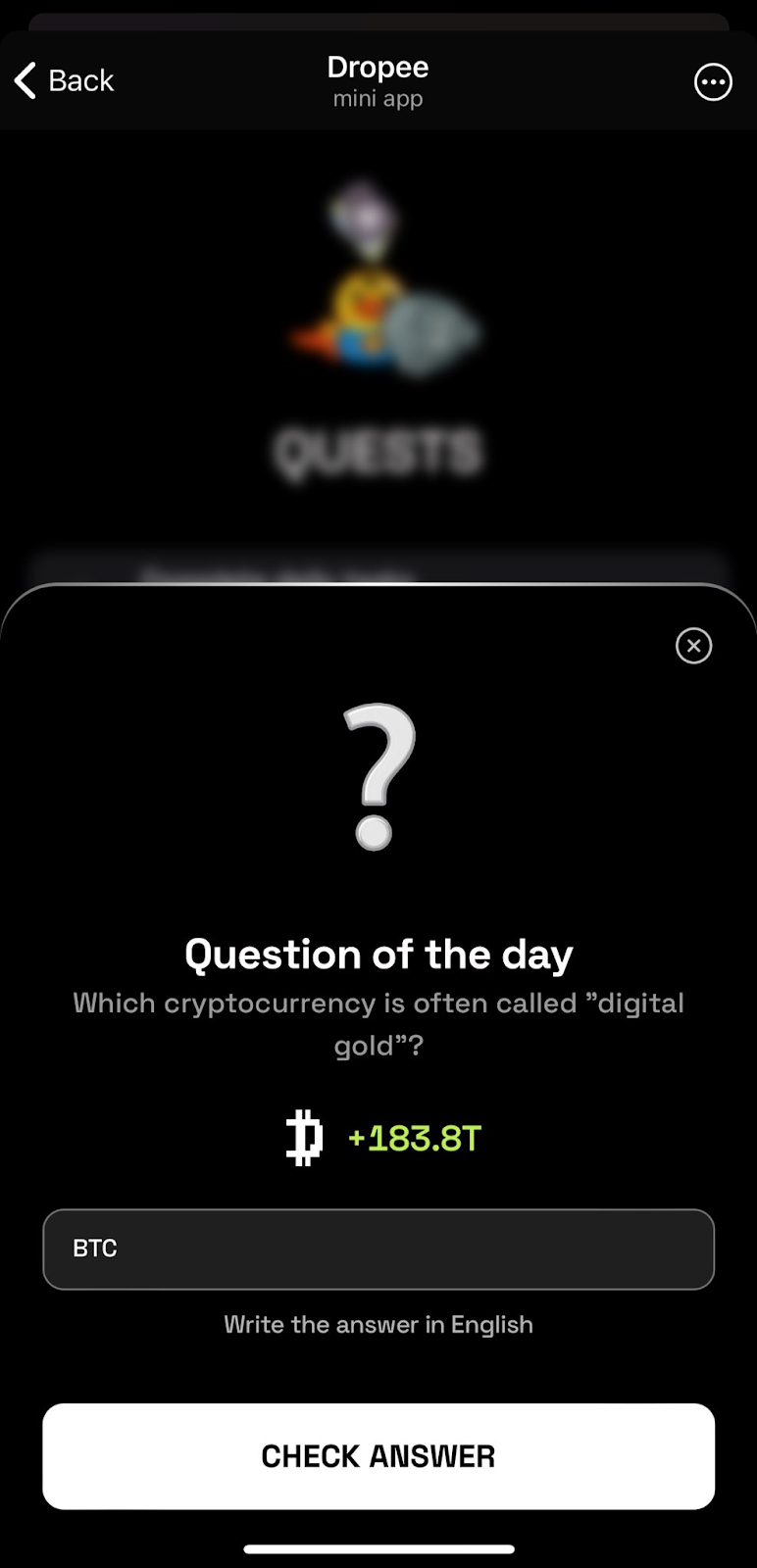
Task: Go back from Dropee mini app
Action: coord(65,80)
